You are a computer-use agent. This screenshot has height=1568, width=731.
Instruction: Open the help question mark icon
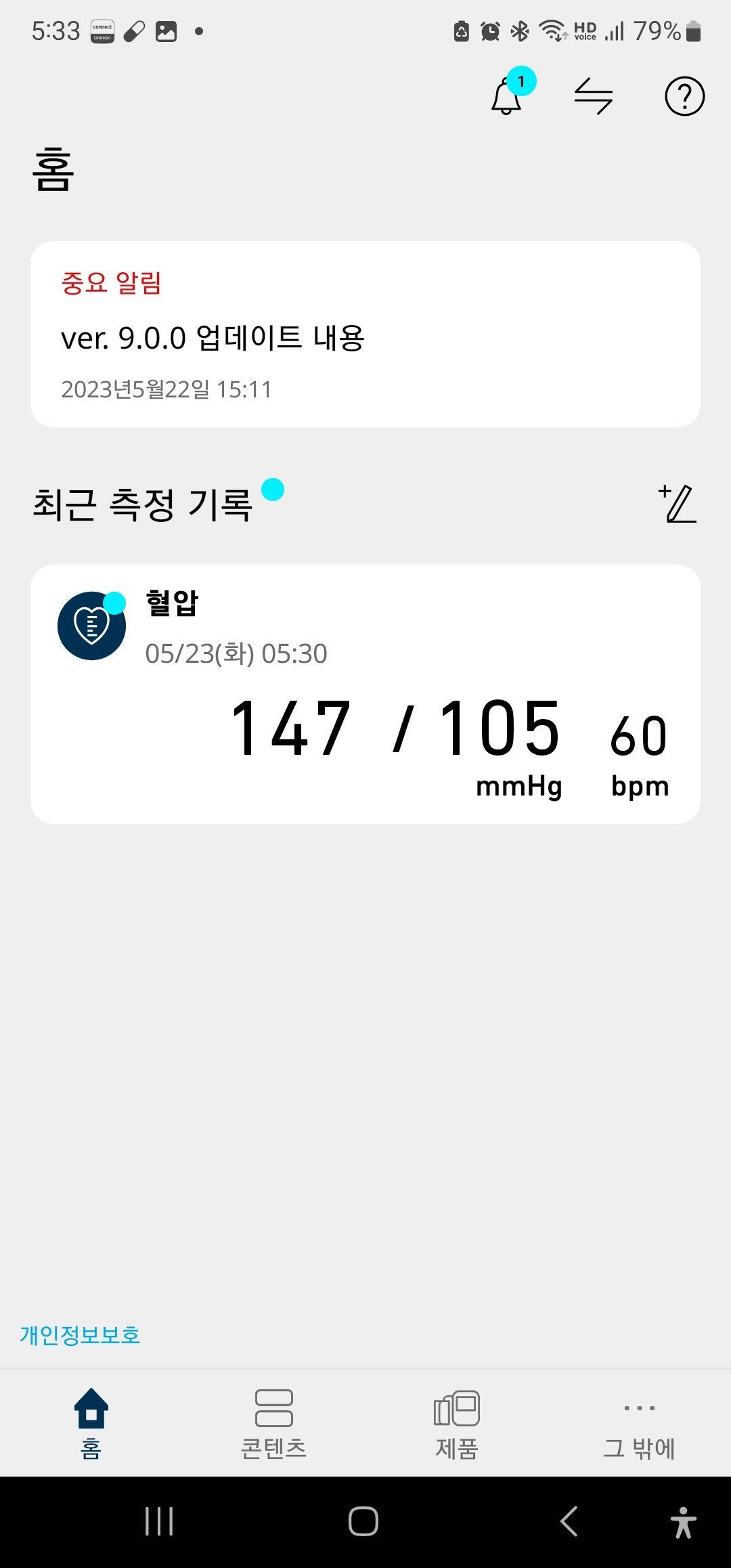[x=684, y=97]
